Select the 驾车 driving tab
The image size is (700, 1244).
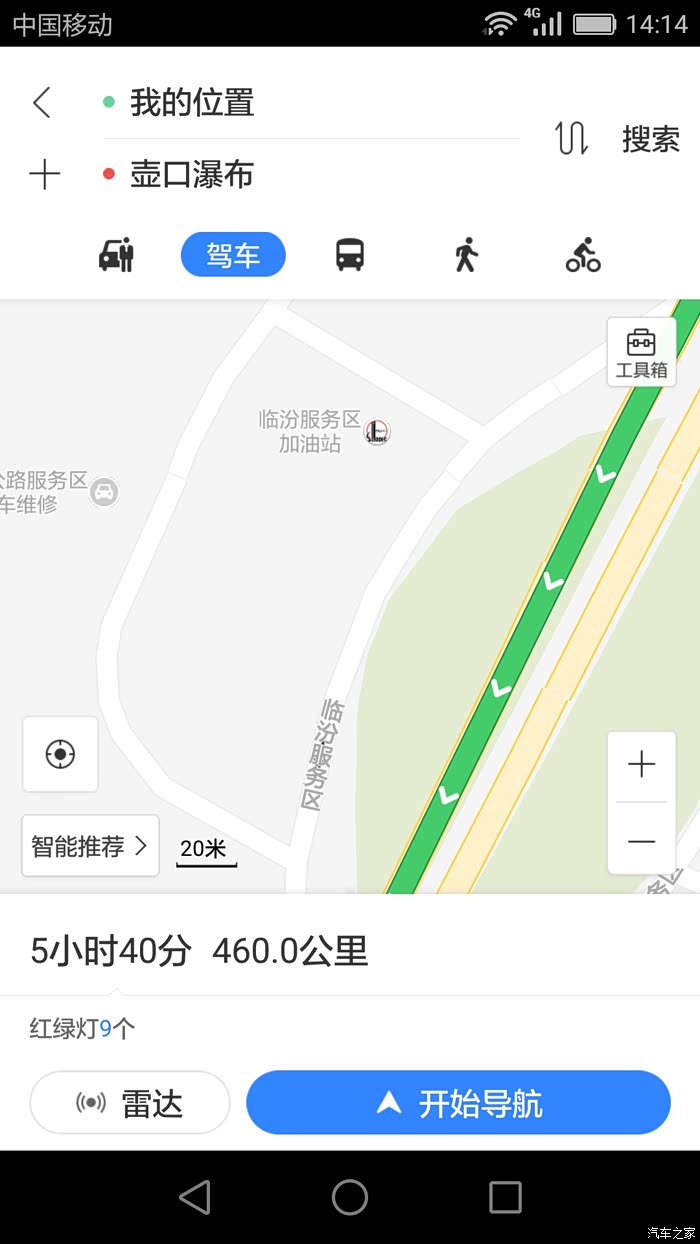(x=233, y=255)
